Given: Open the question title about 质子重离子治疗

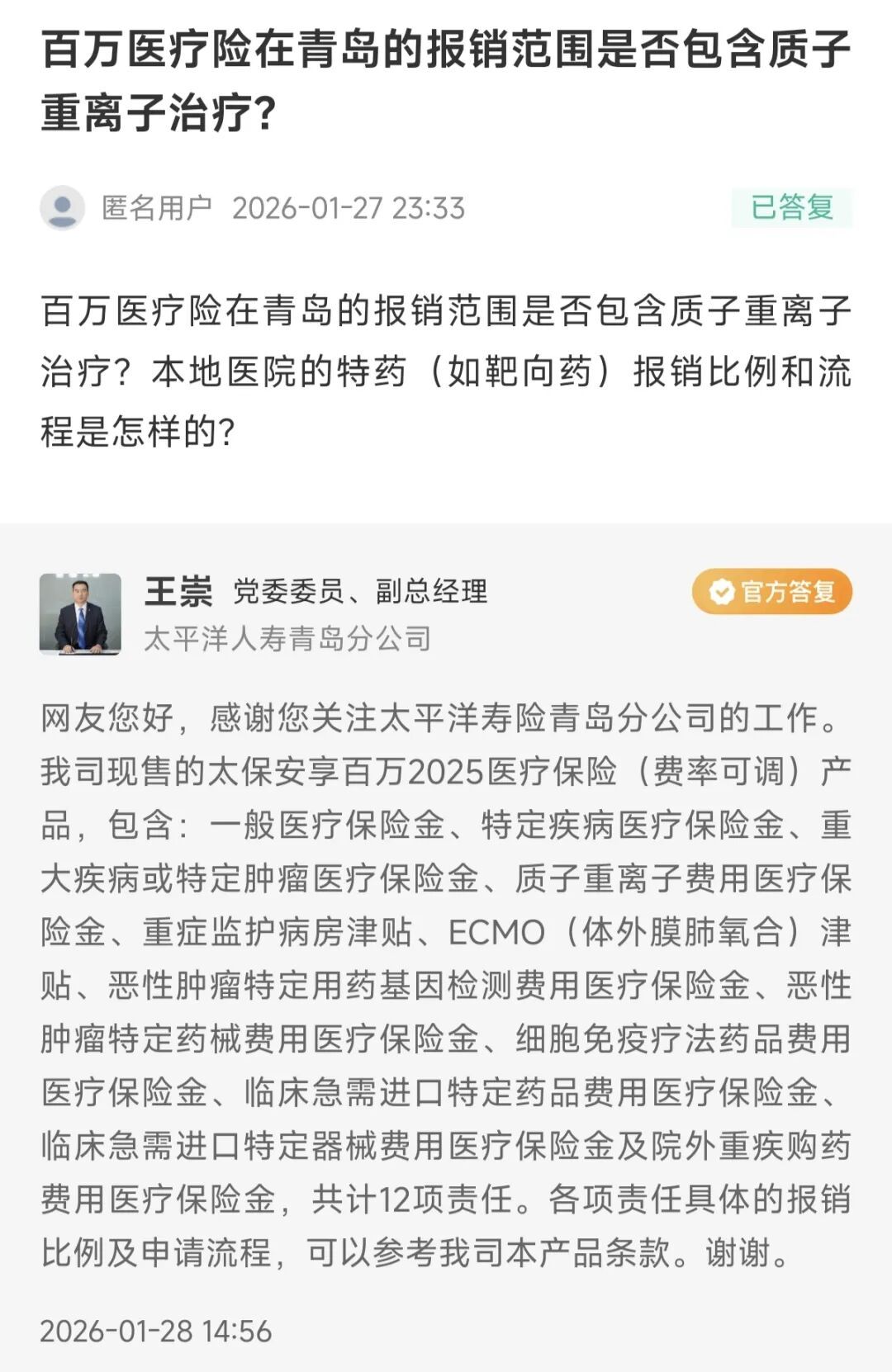Looking at the screenshot, I should [x=446, y=74].
